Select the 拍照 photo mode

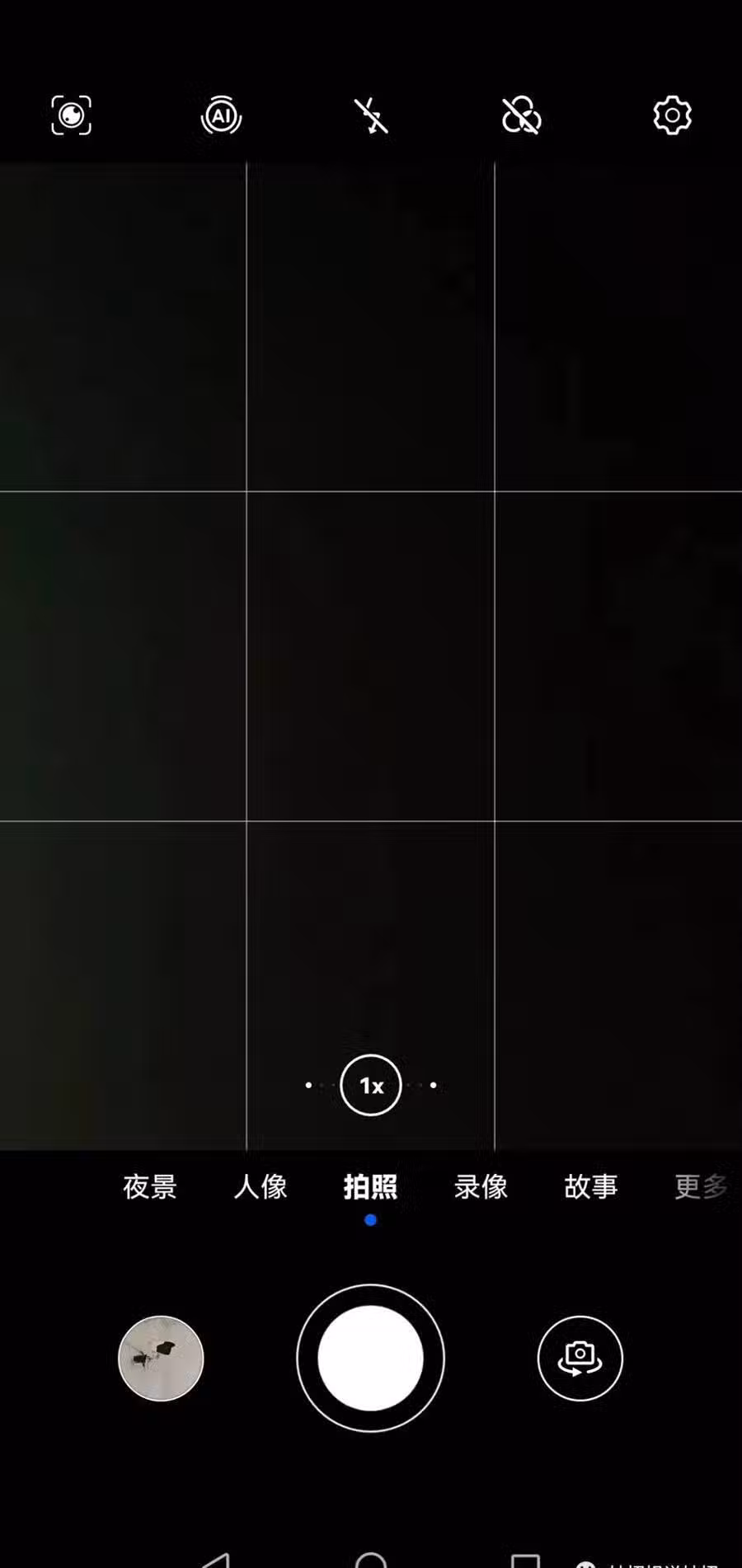tap(371, 1187)
